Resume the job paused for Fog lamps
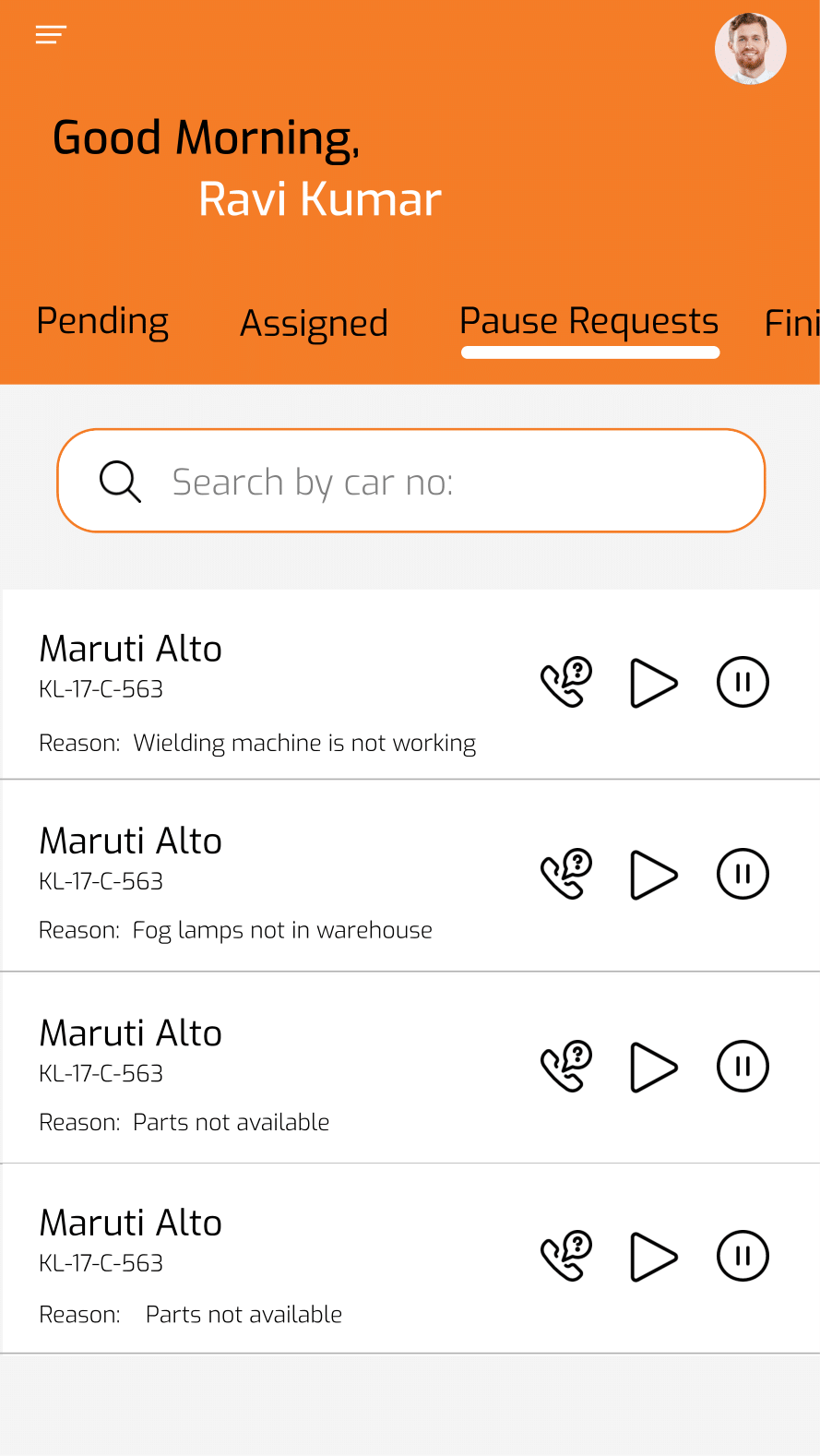Viewport: 820px width, 1456px height. coord(653,875)
